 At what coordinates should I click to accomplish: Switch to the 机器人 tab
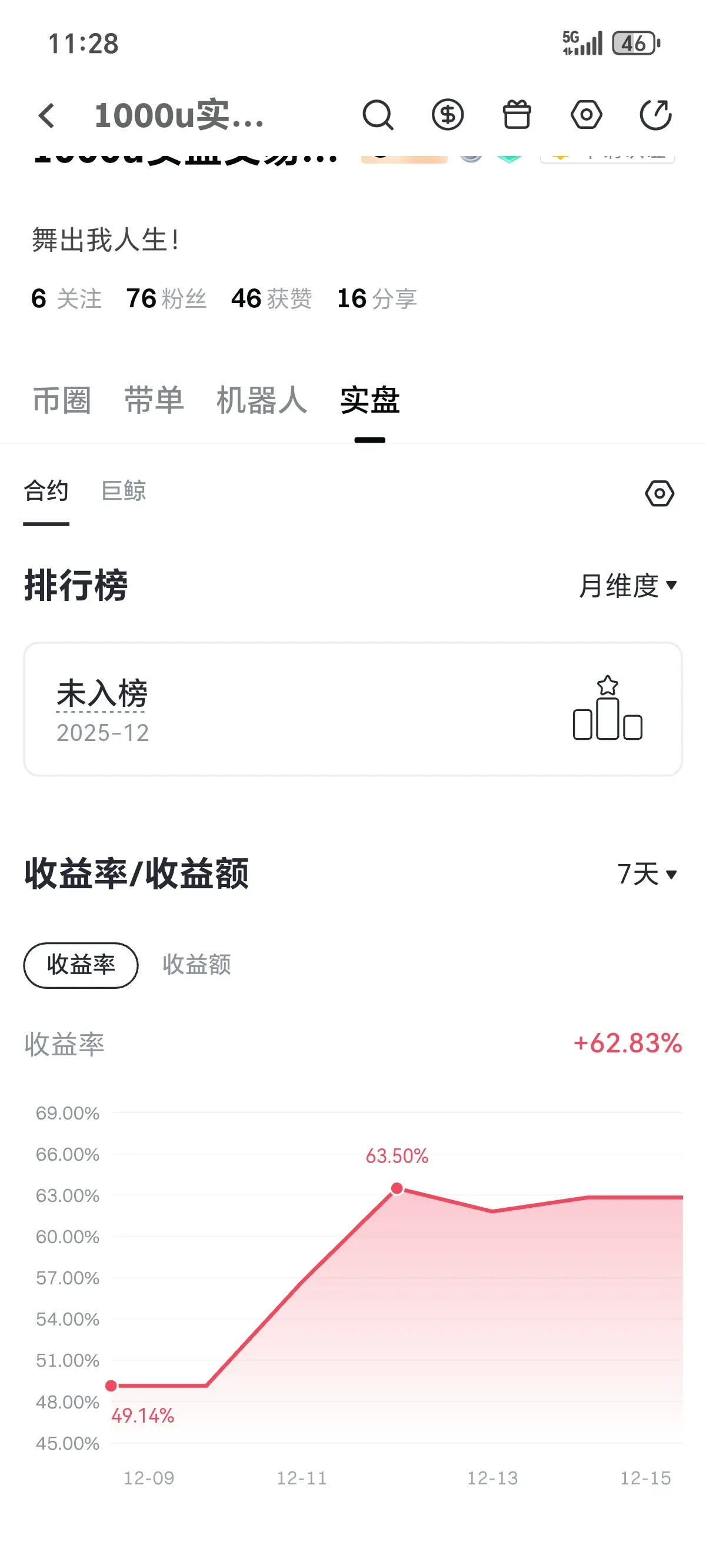(262, 400)
